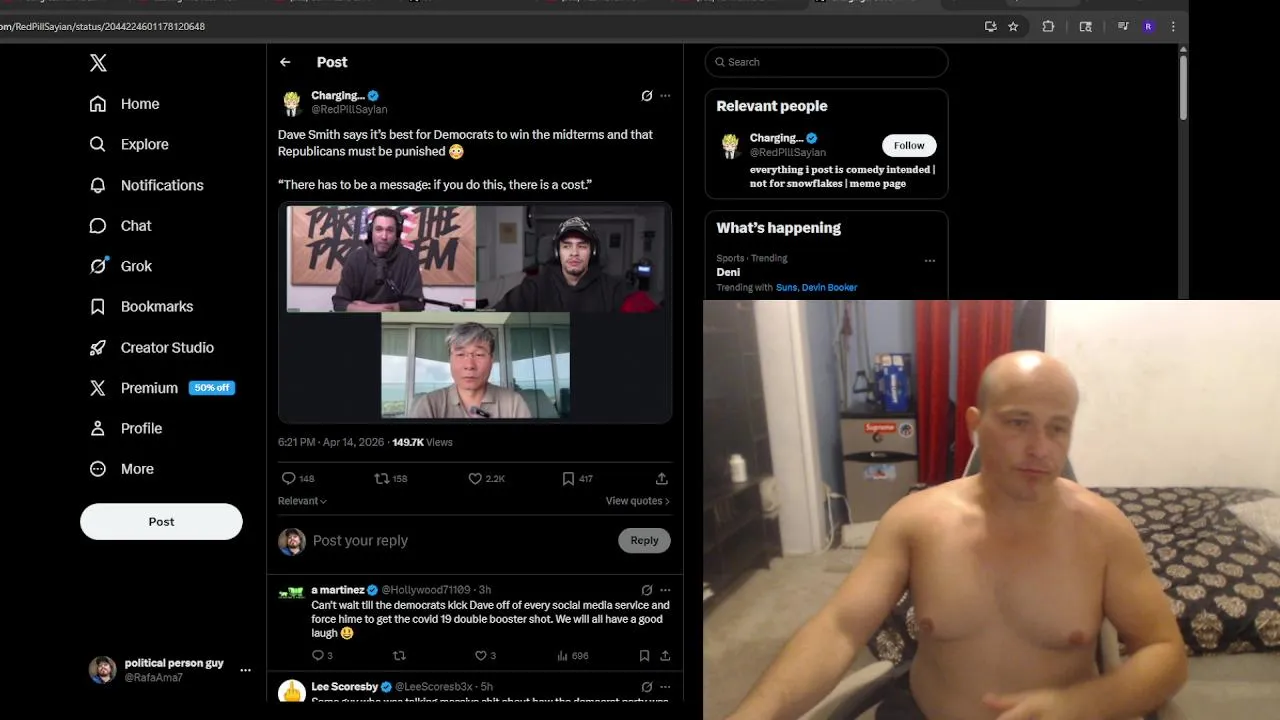Viewport: 1280px width, 720px height.
Task: Open View quotes link
Action: point(637,501)
